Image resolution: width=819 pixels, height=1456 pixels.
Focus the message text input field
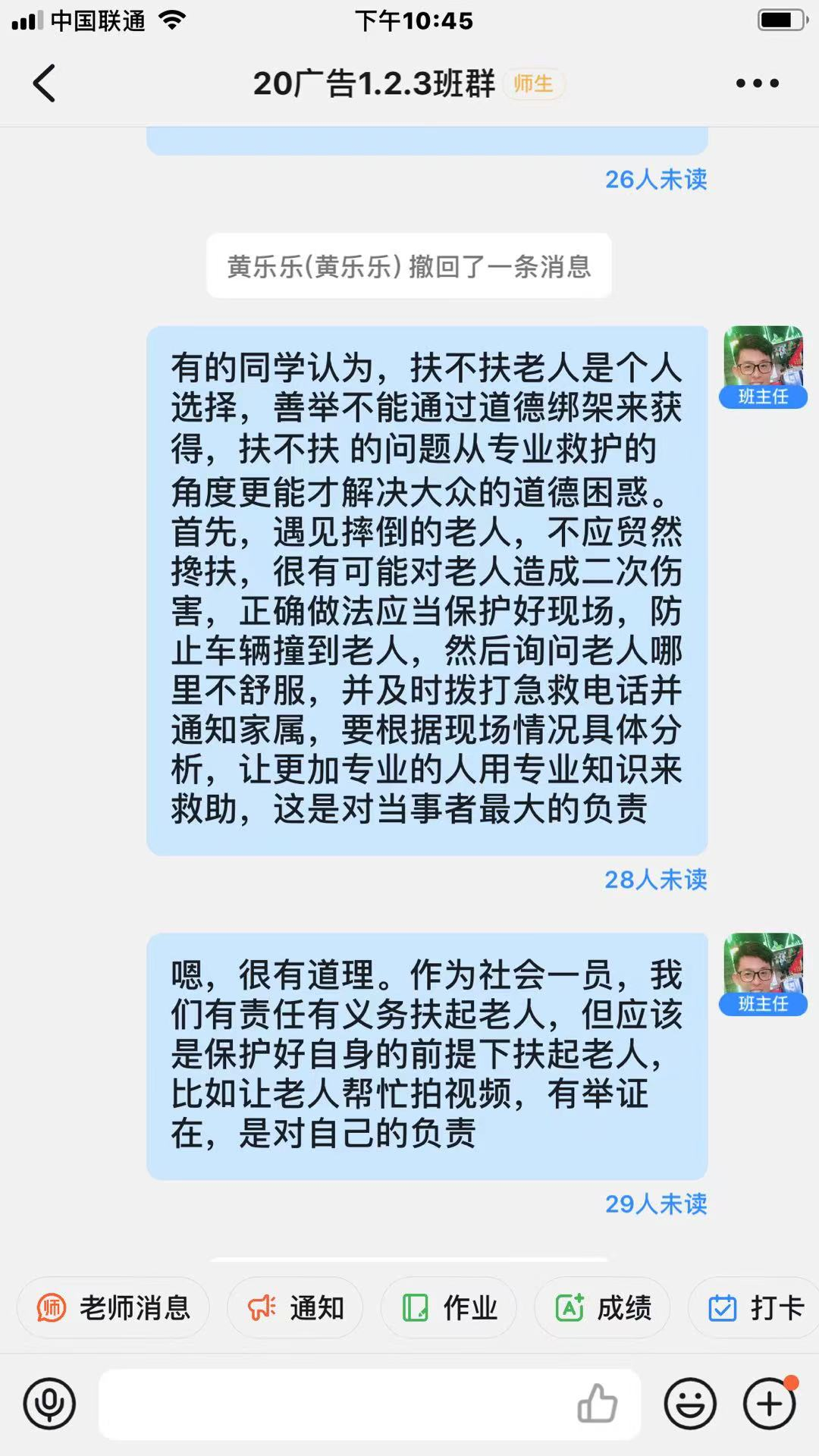point(334,1404)
